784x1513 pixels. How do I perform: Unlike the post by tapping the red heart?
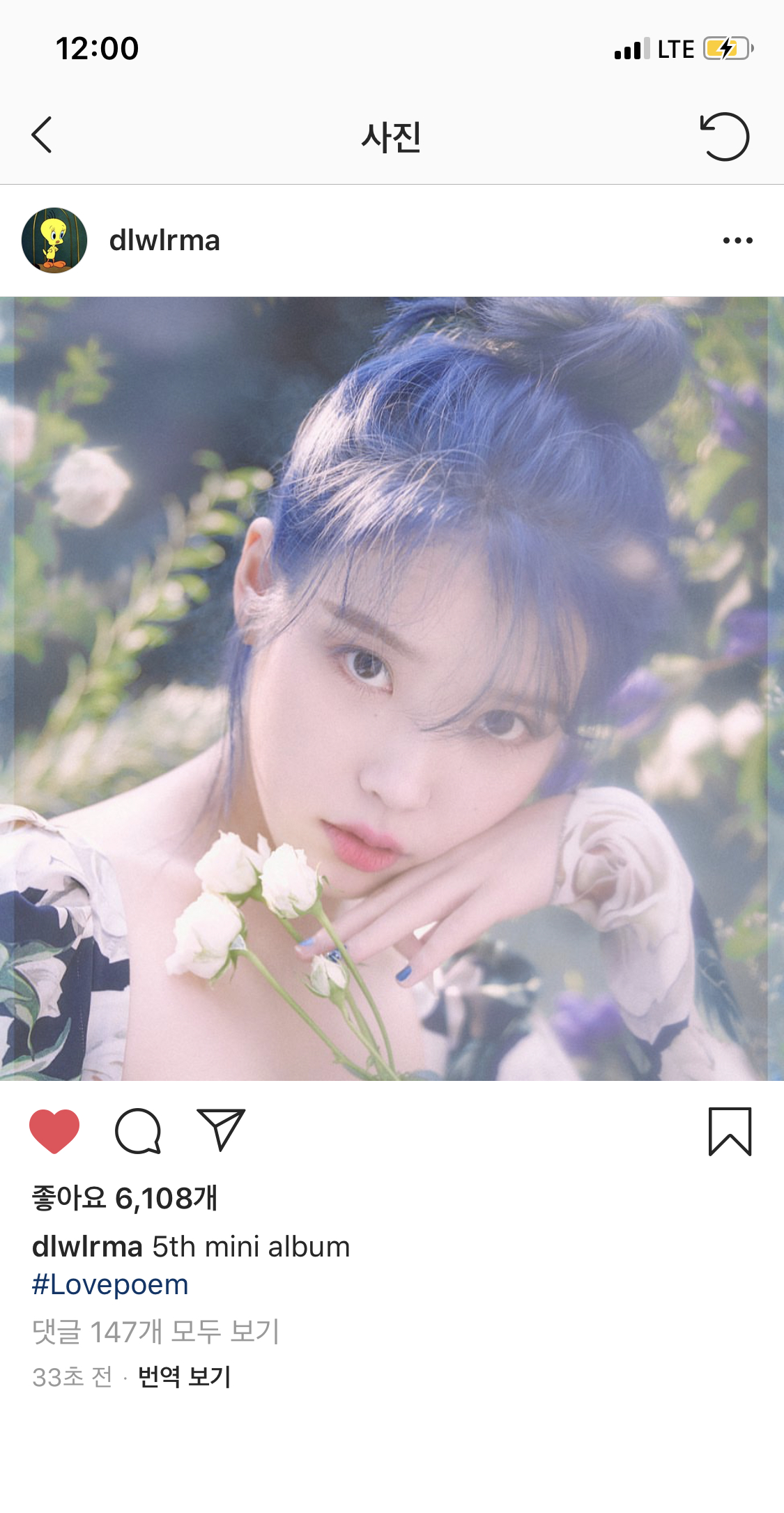click(x=56, y=1130)
